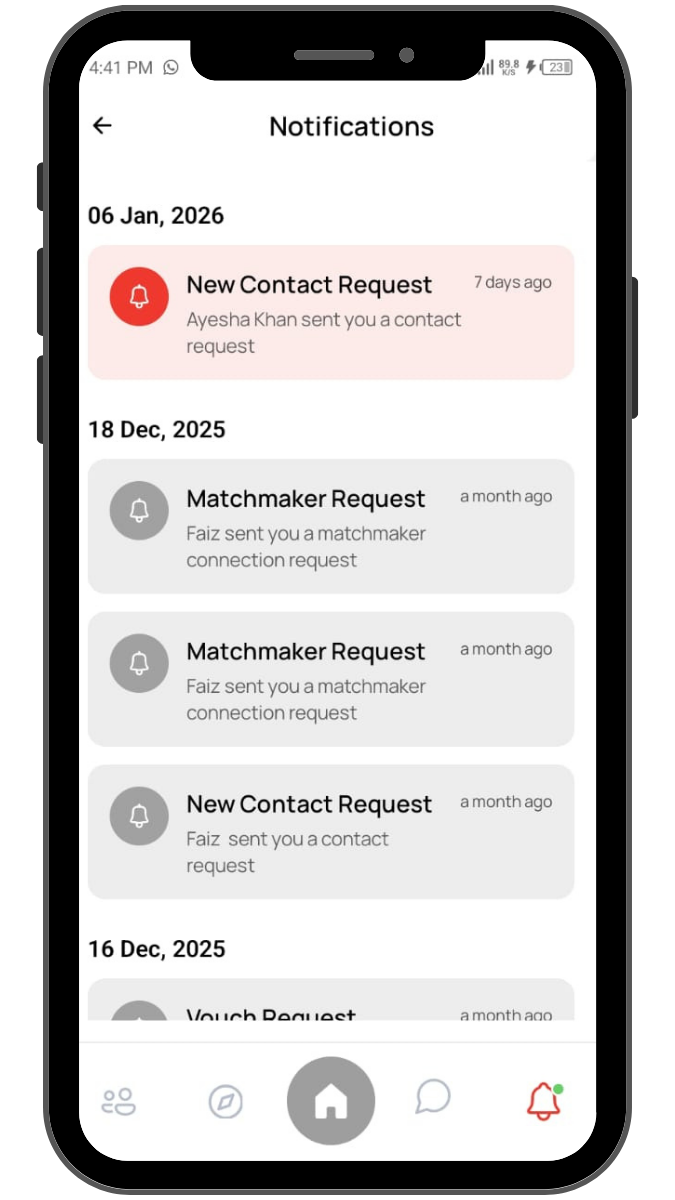Open Ayesha Khan's new contact request notification

tap(331, 312)
